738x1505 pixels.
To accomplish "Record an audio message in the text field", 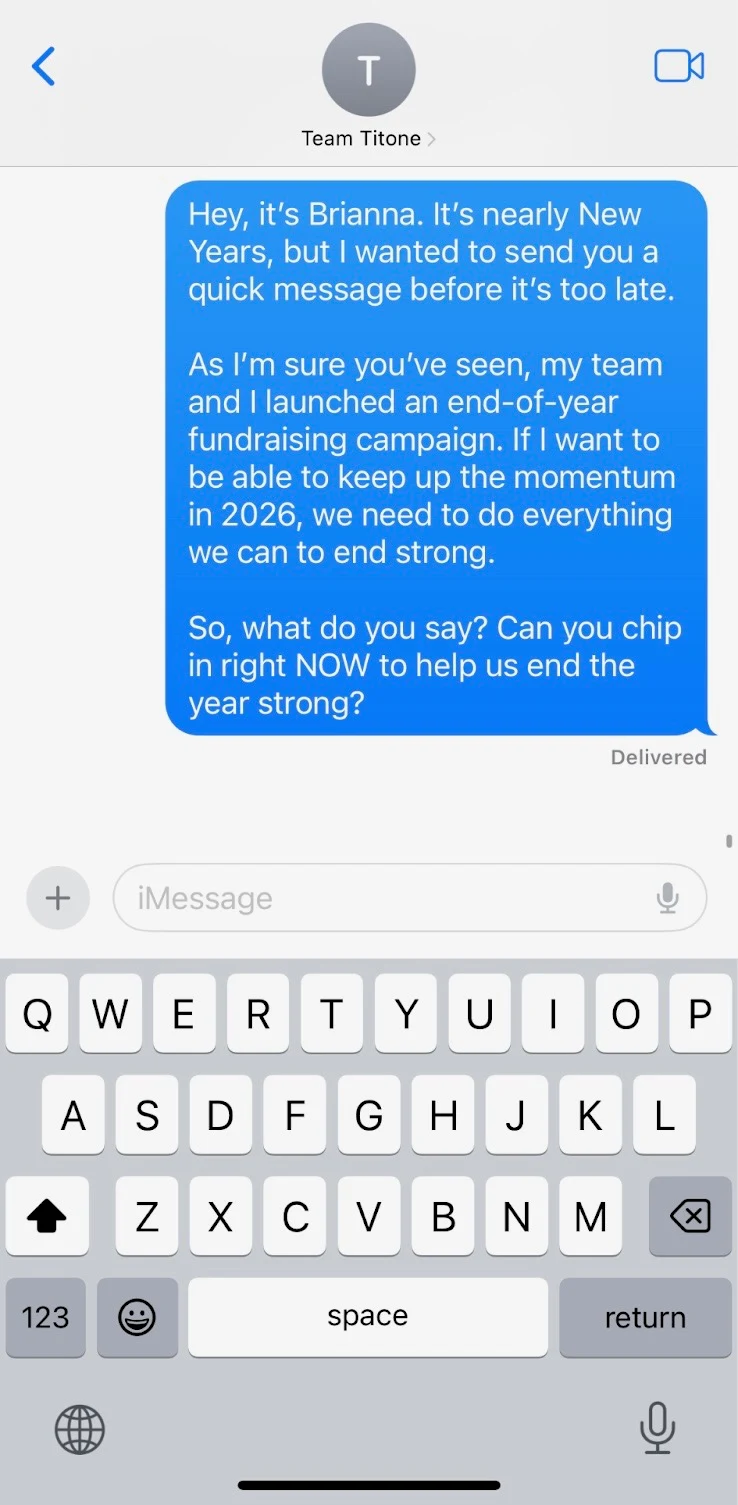I will [x=668, y=898].
